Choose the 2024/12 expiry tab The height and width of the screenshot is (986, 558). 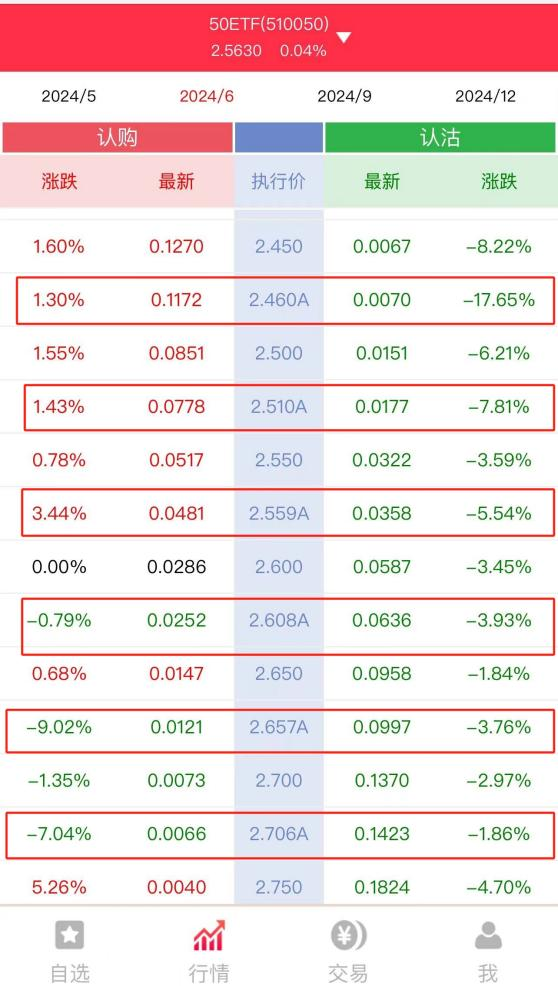485,96
